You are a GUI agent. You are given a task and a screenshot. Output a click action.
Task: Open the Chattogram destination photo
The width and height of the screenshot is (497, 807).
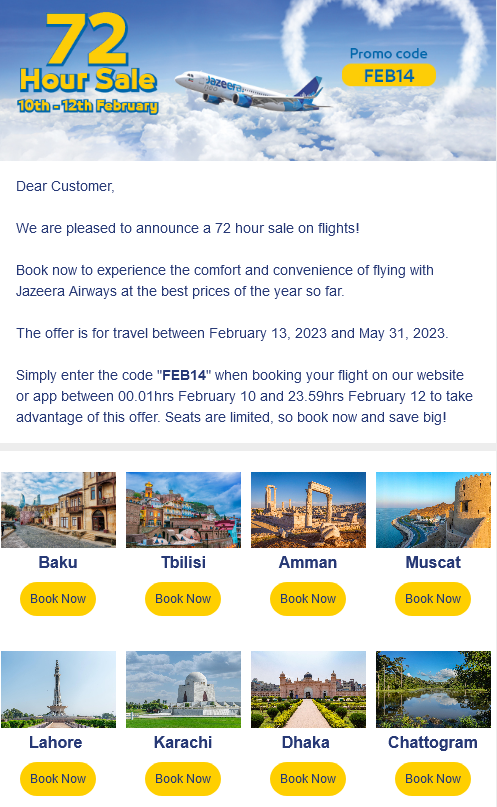click(433, 689)
